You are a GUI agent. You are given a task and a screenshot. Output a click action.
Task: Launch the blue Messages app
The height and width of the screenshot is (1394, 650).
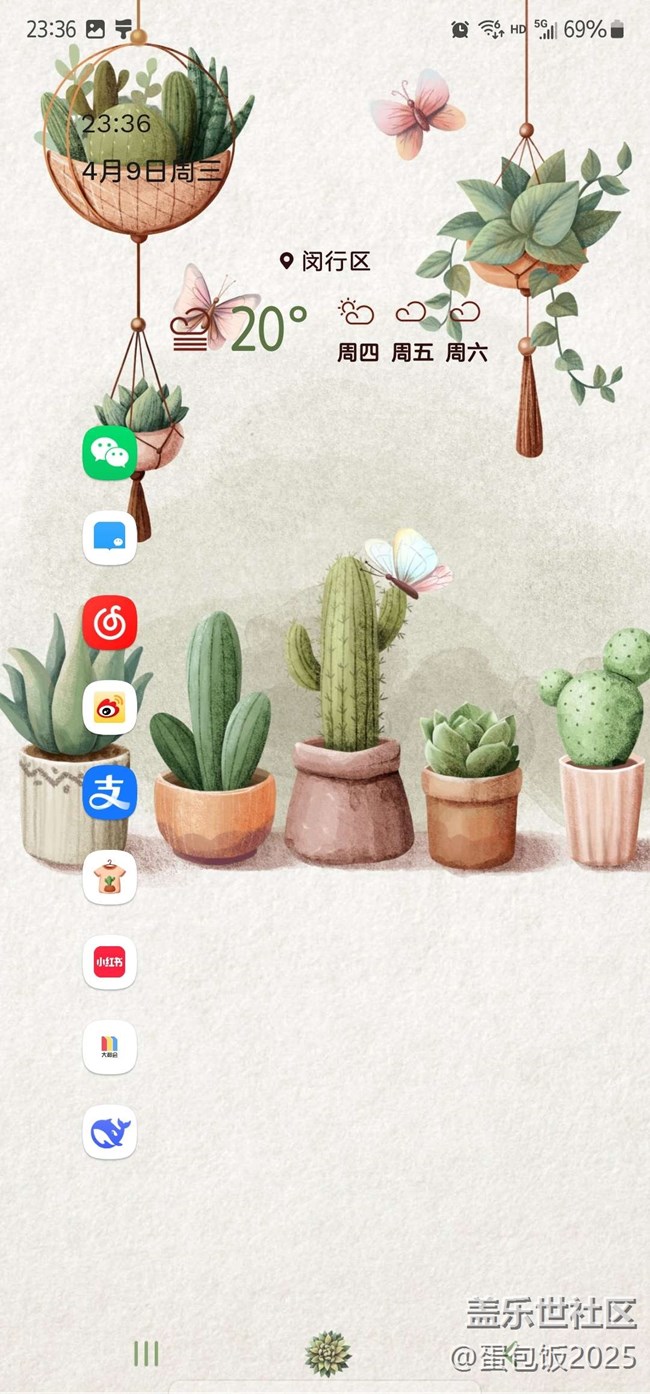109,538
